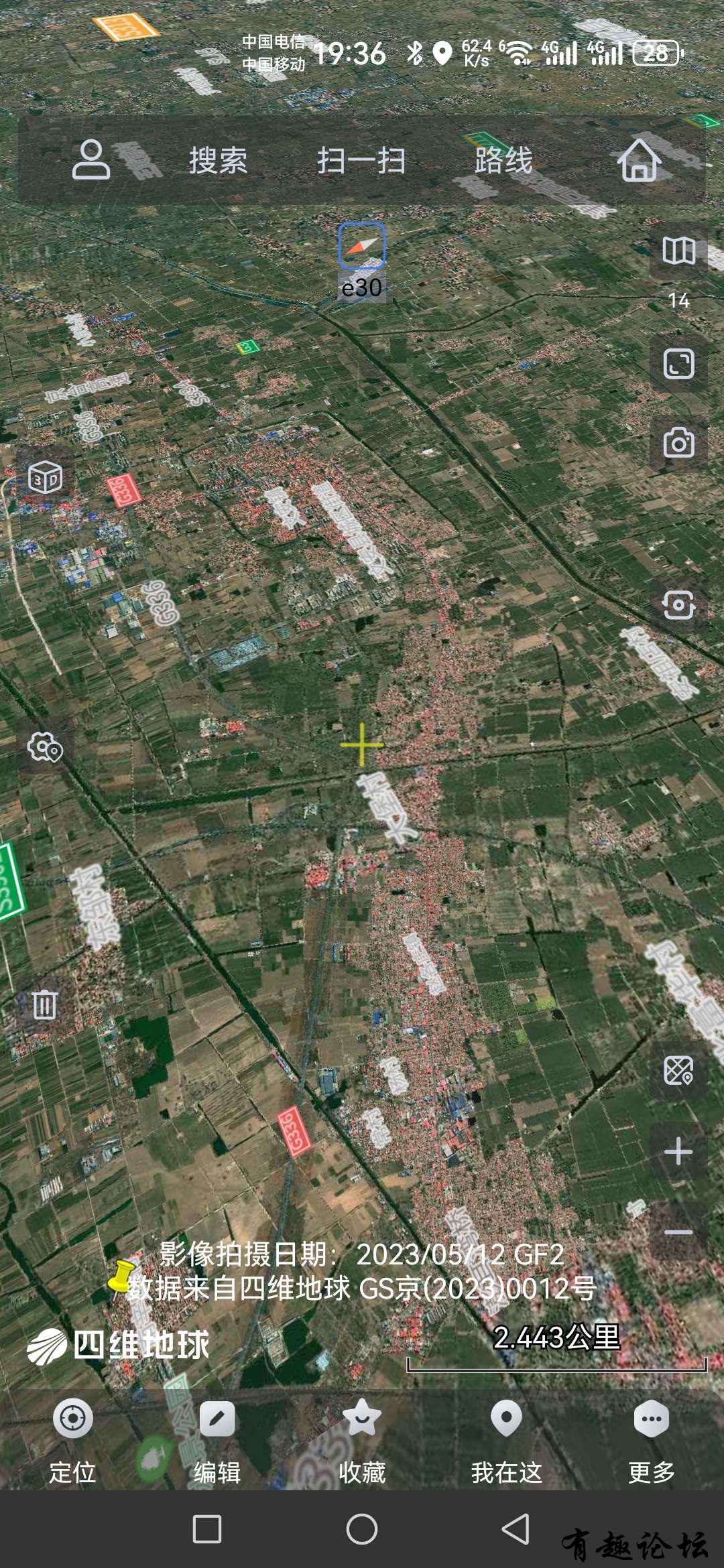
Task: Zoom in with the plus button
Action: coord(678,1151)
